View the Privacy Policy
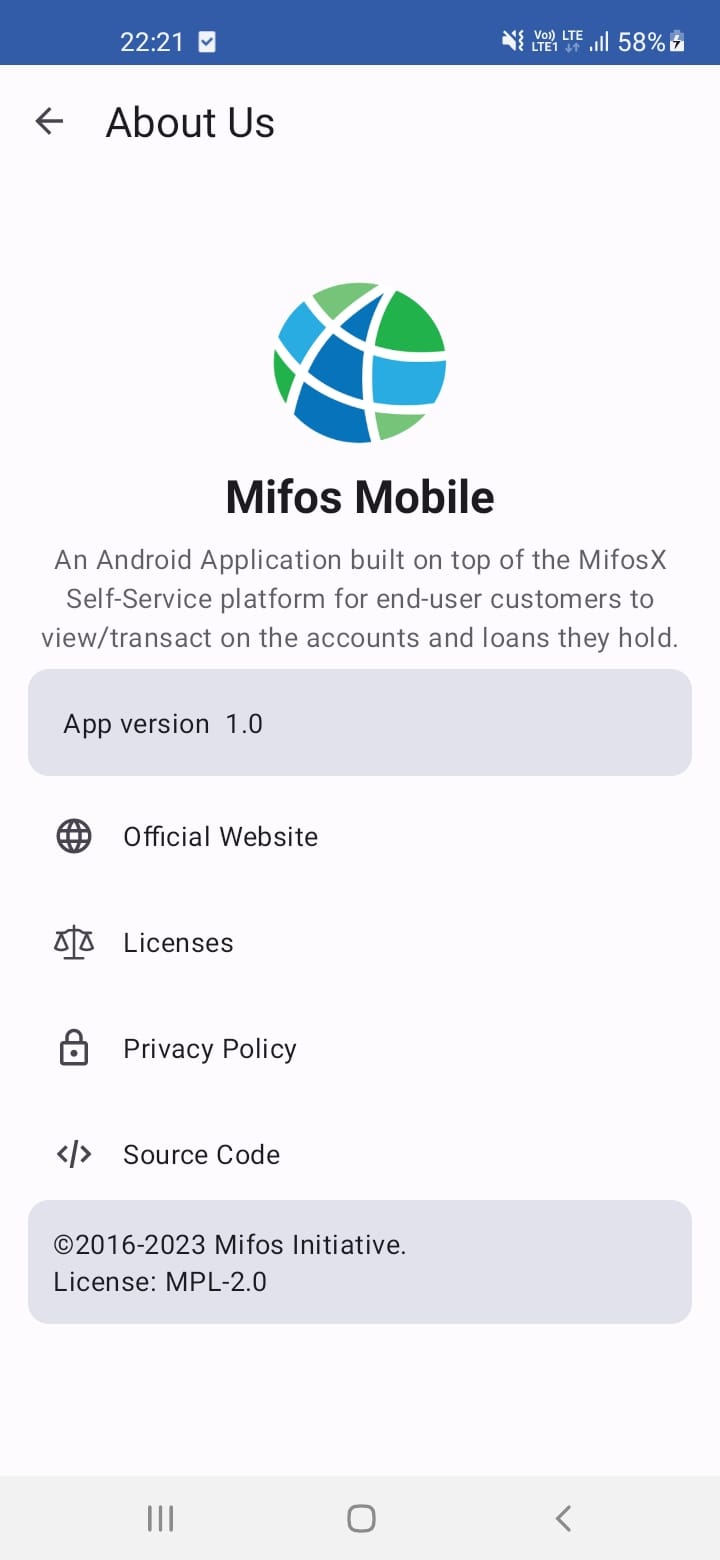The height and width of the screenshot is (1560, 720). pos(209,1048)
